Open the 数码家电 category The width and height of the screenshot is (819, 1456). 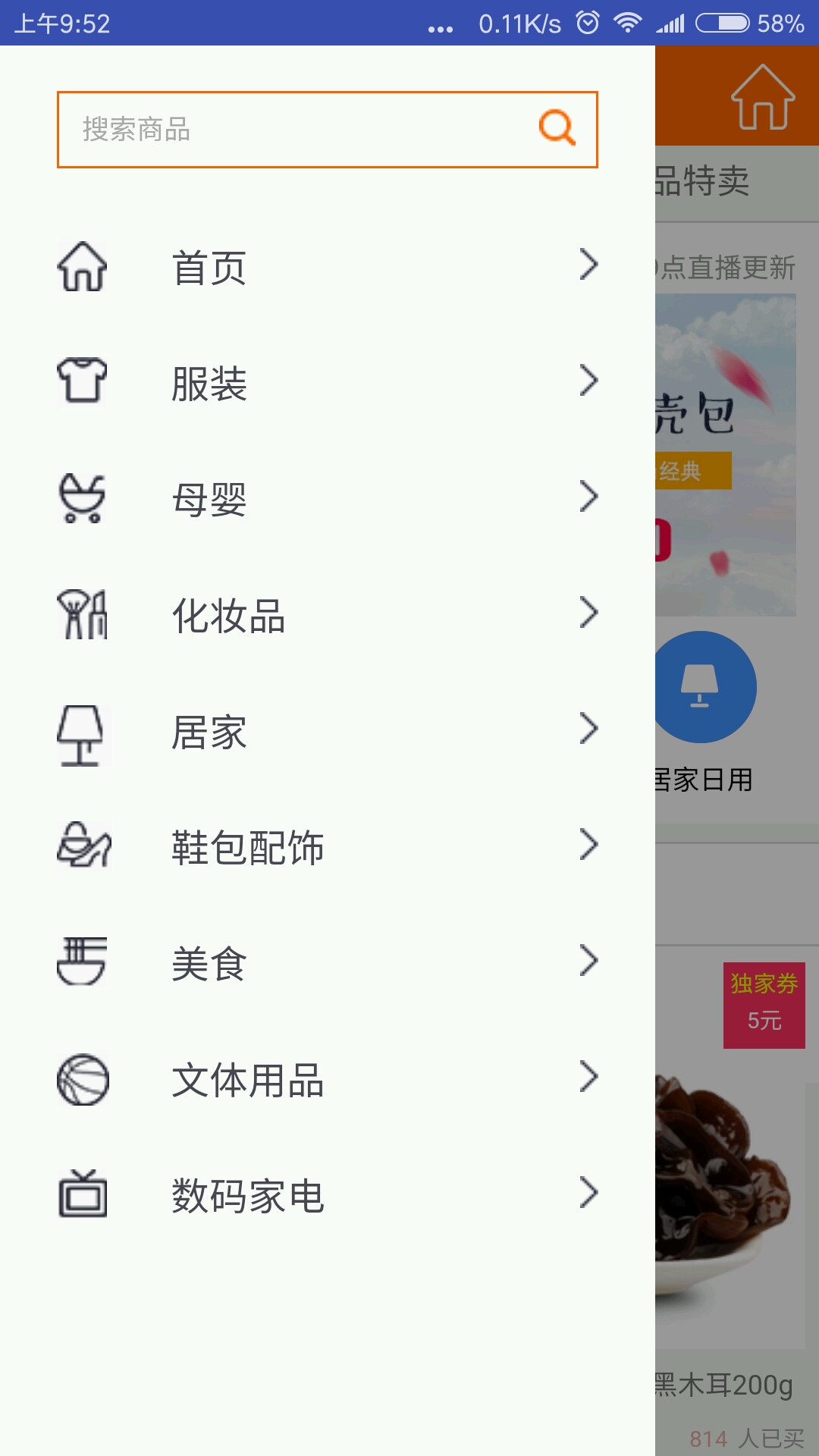pyautogui.click(x=326, y=1195)
